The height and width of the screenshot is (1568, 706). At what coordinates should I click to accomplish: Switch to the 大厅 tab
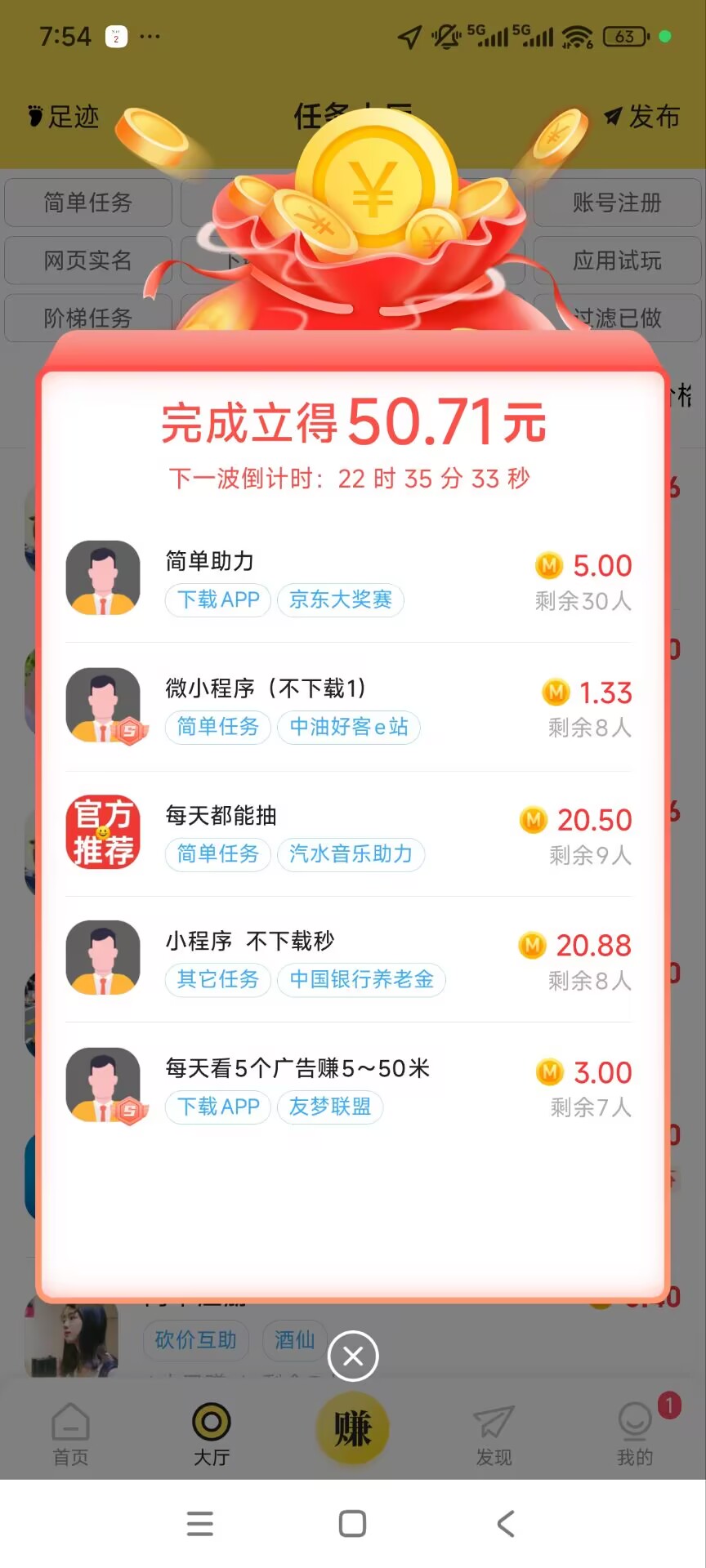211,1433
